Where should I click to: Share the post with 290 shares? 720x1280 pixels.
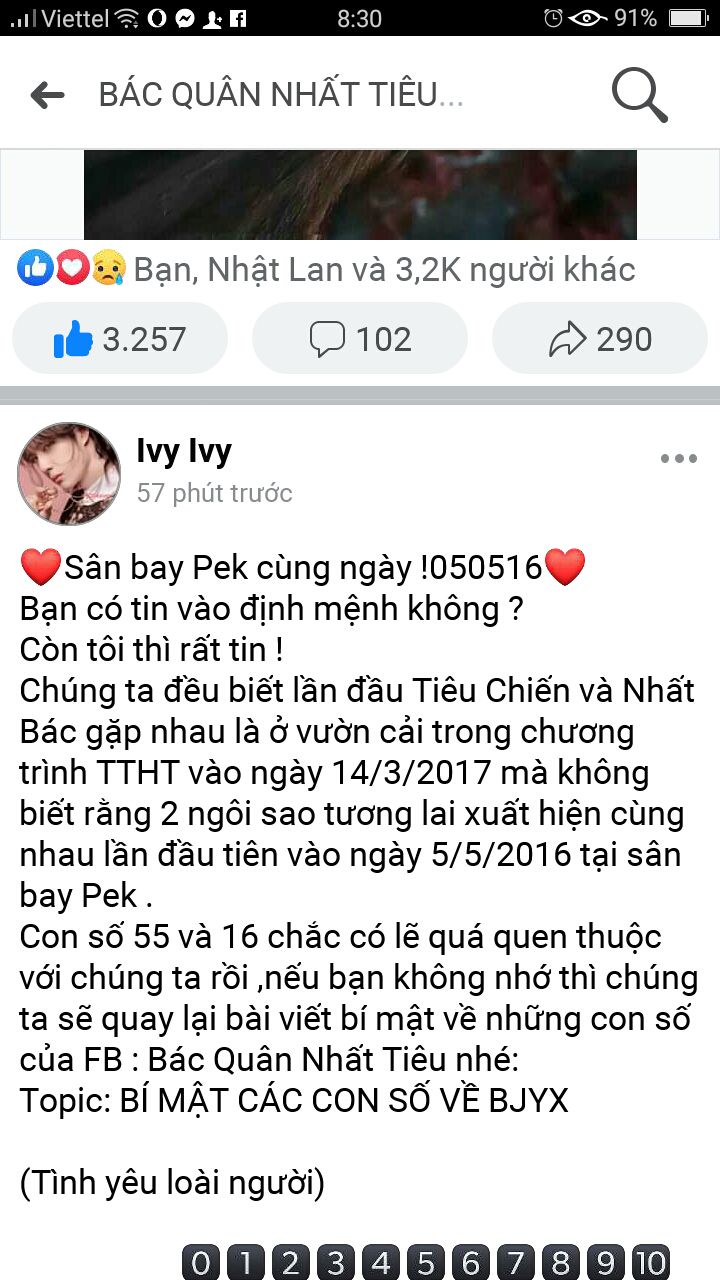600,339
